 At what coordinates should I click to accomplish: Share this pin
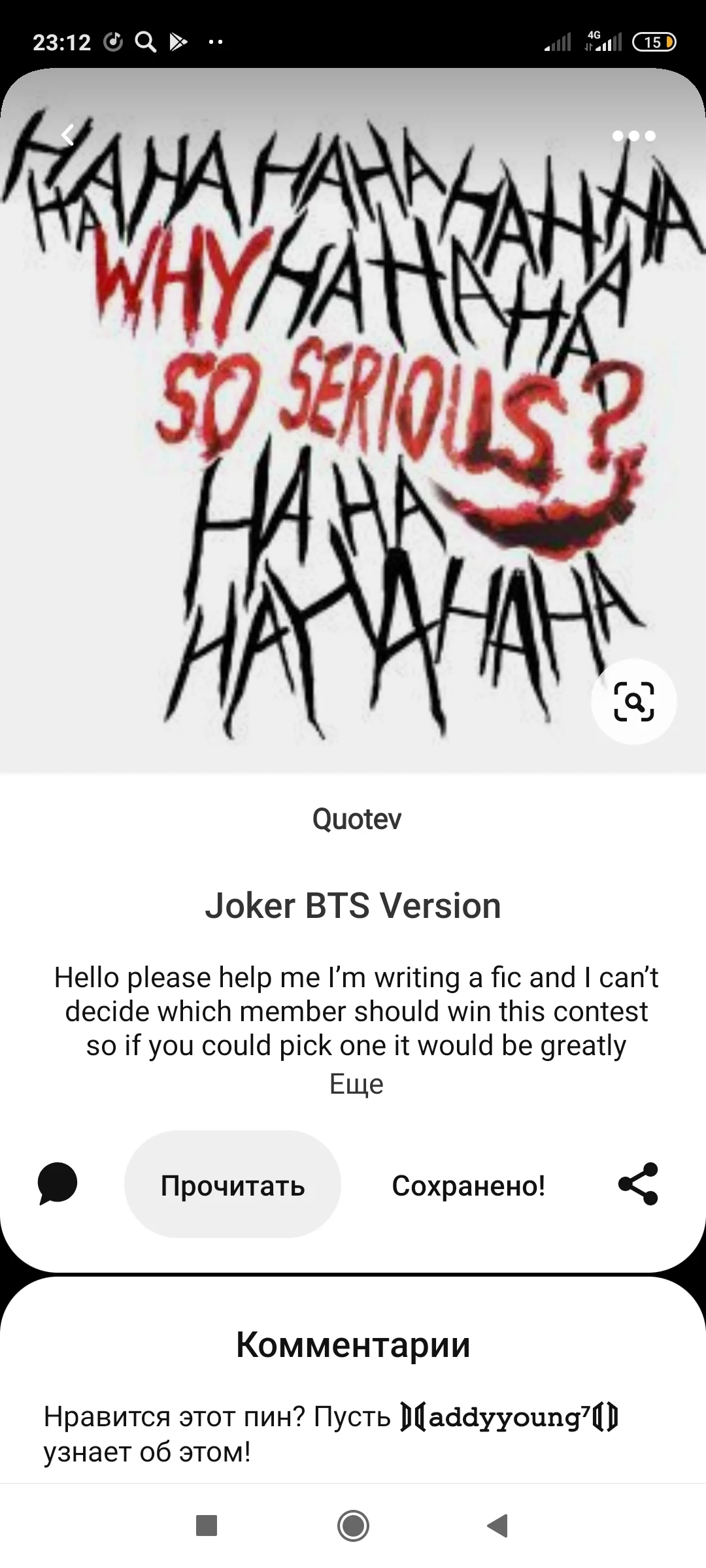638,1184
